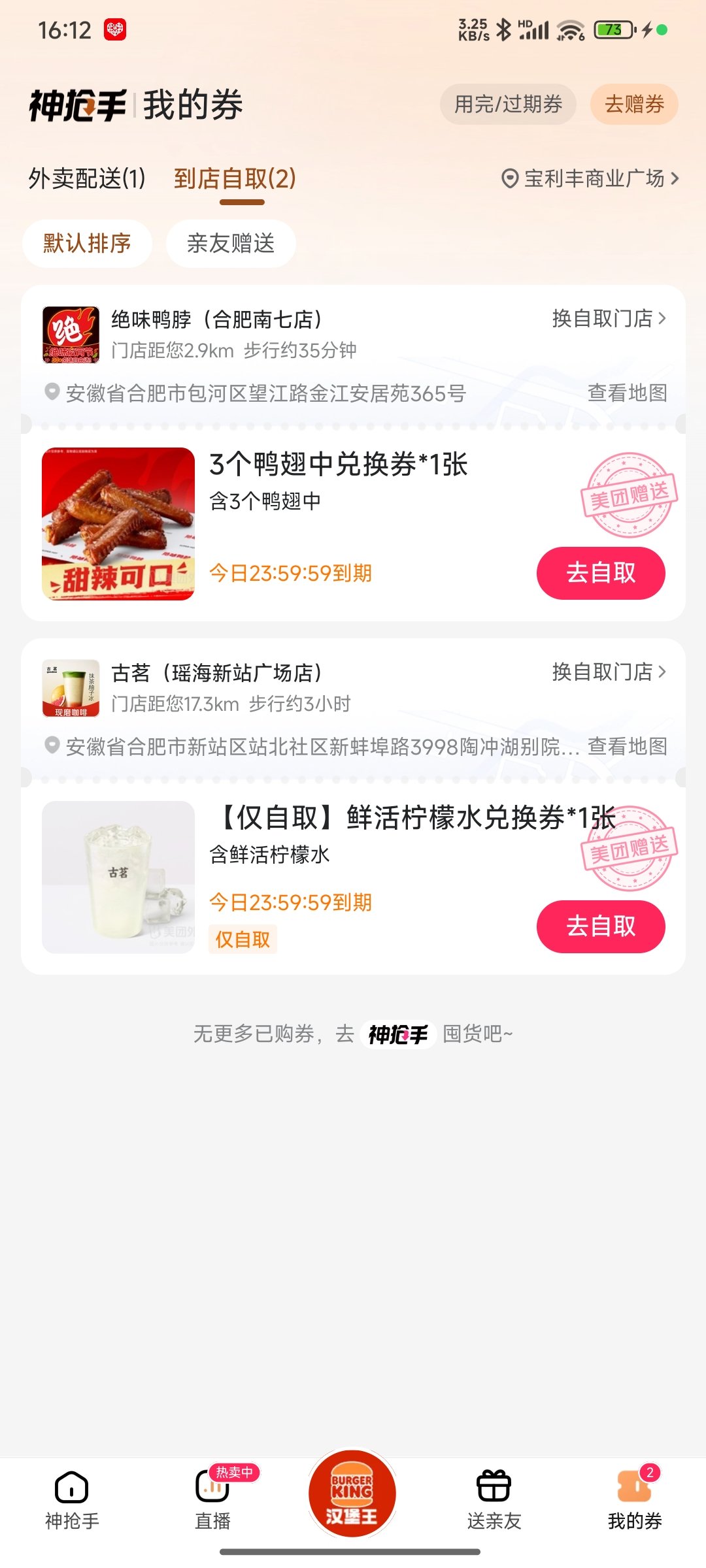This screenshot has width=706, height=1568.
Task: Tap 去自取 for the 鲜活柠檬水 coupon
Action: (x=601, y=926)
